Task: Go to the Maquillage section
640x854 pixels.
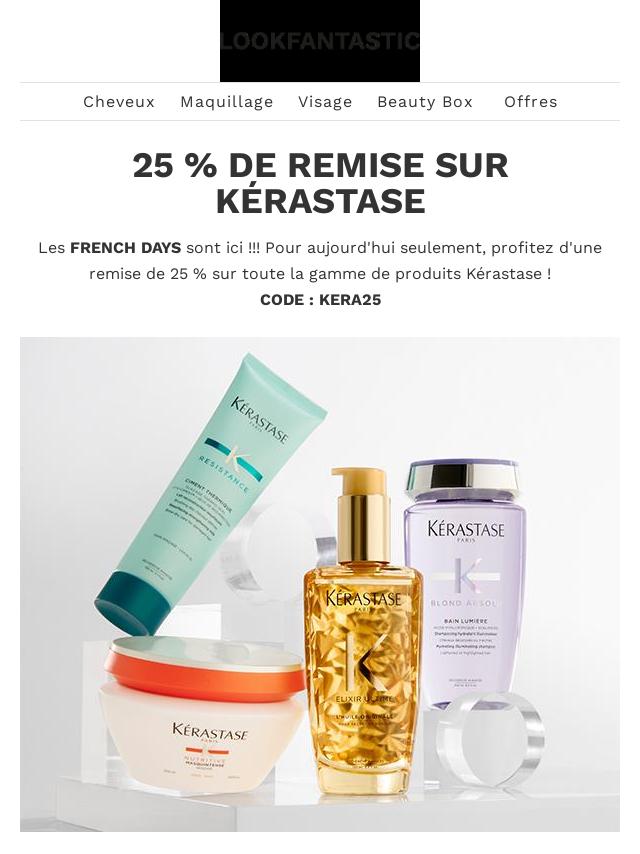Action: point(226,102)
